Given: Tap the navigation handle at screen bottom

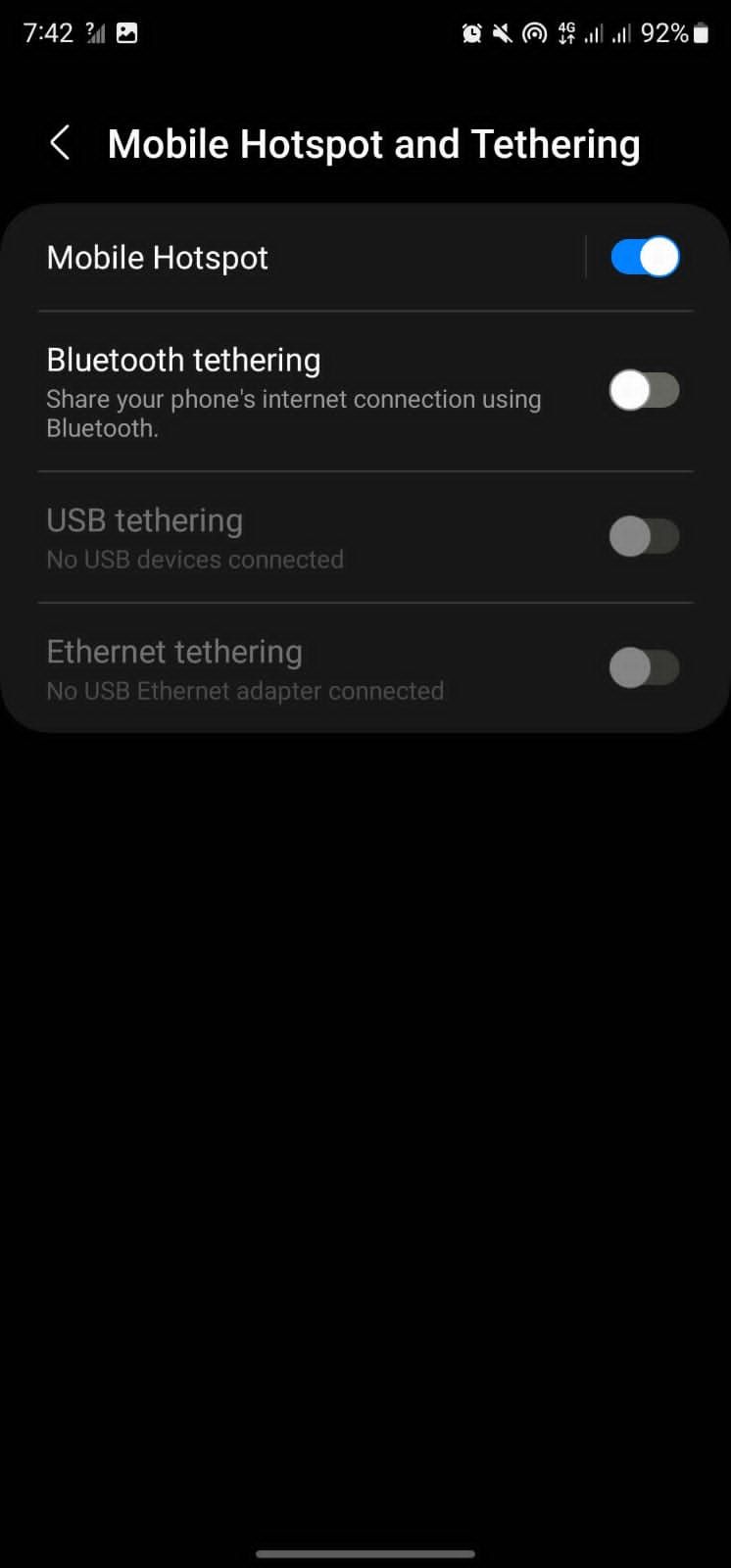Looking at the screenshot, I should click(365, 1554).
